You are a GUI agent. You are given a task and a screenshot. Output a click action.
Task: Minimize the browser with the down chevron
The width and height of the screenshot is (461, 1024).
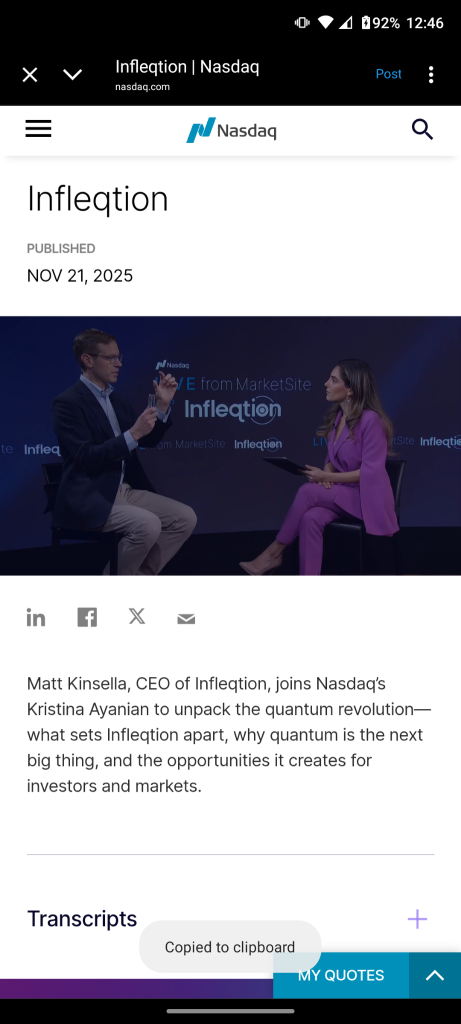(72, 74)
